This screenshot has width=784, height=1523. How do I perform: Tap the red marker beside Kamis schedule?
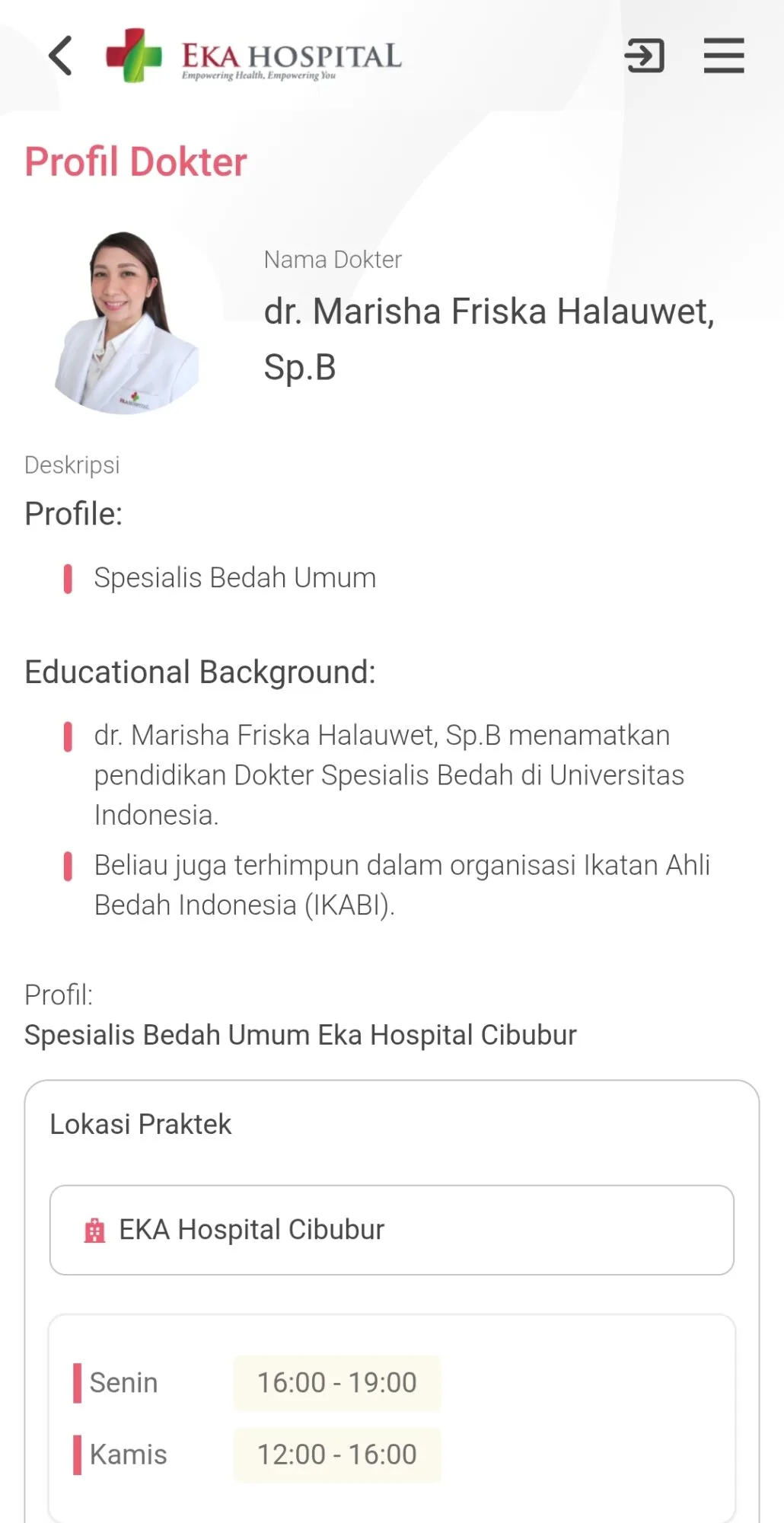79,1453
